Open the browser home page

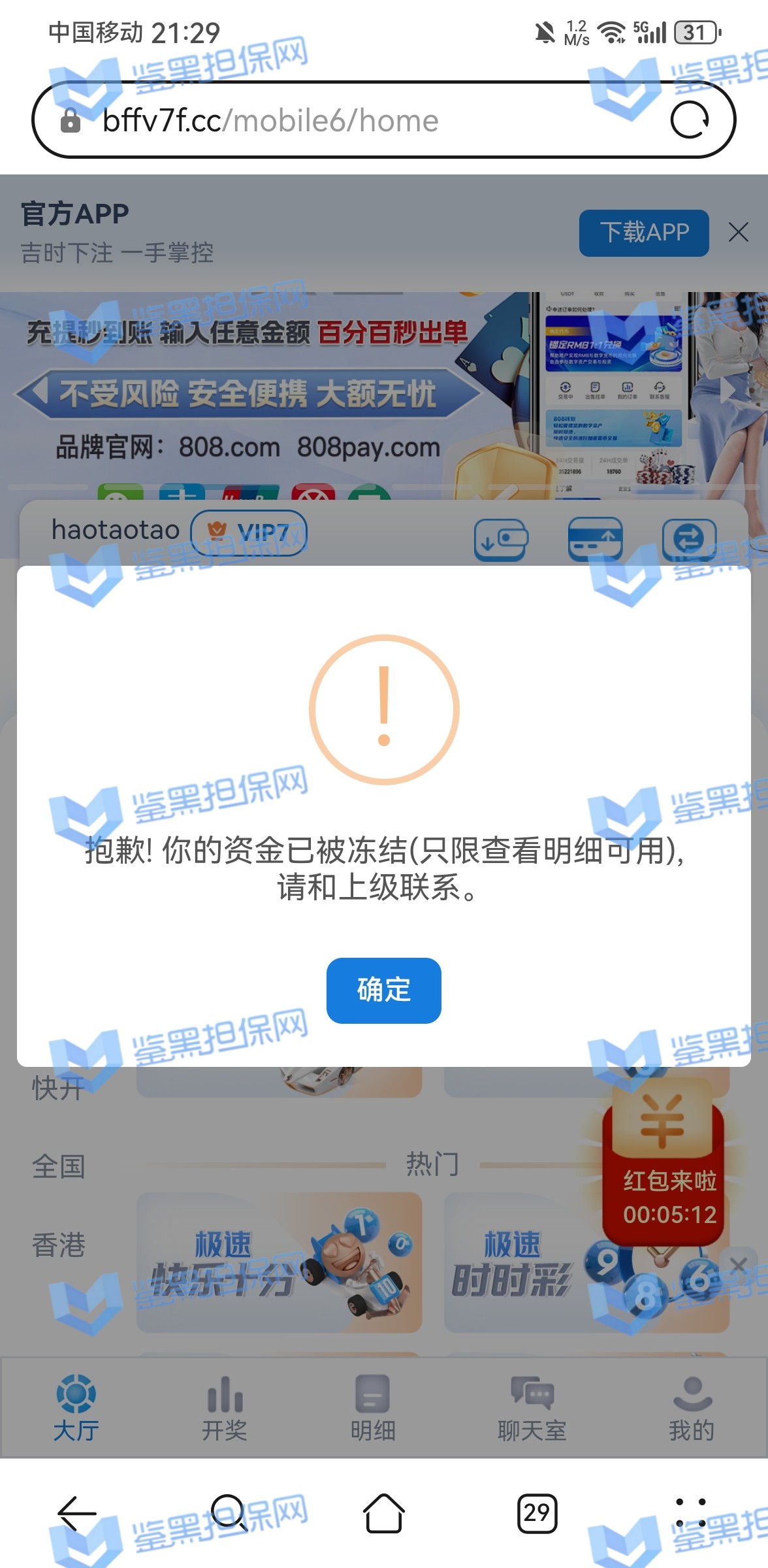pyautogui.click(x=383, y=1512)
